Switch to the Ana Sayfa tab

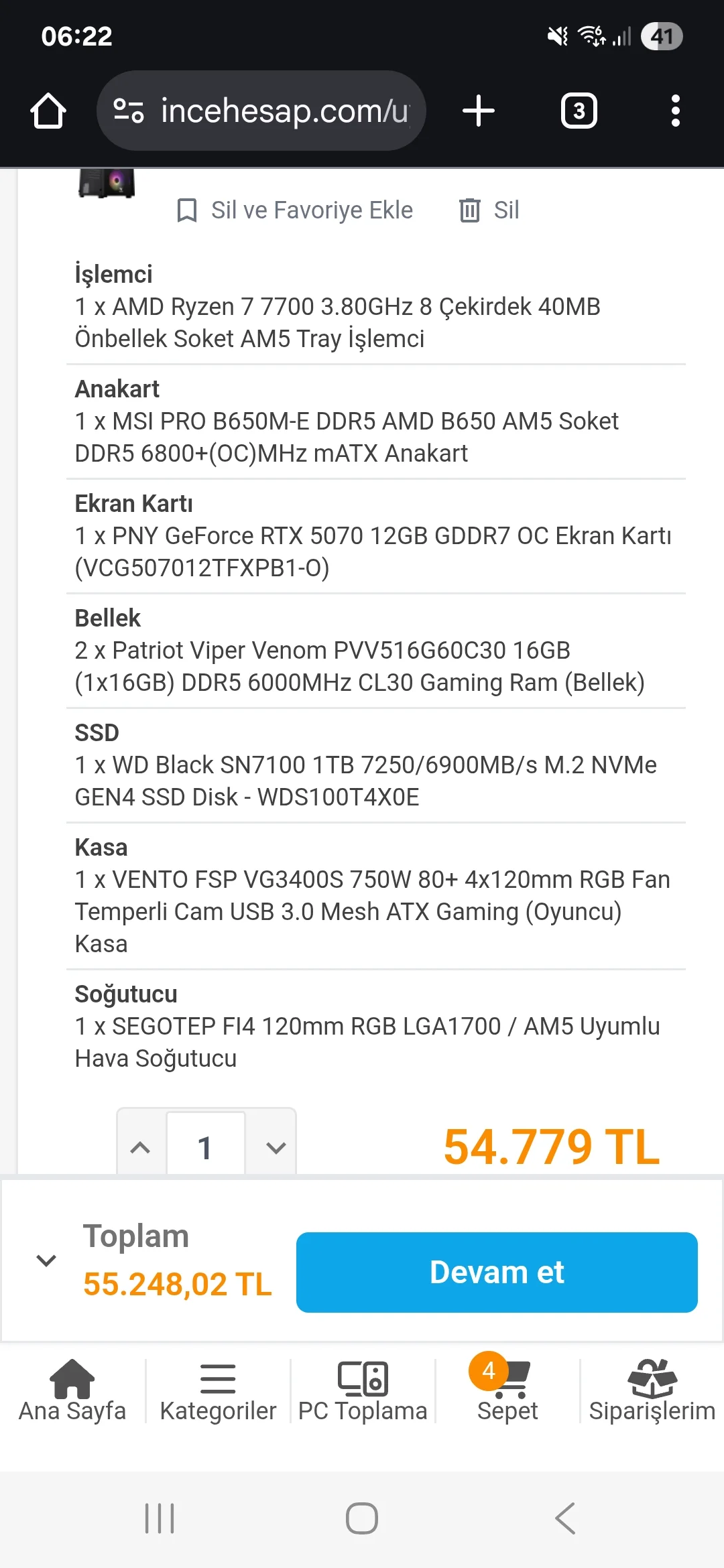point(72,1391)
